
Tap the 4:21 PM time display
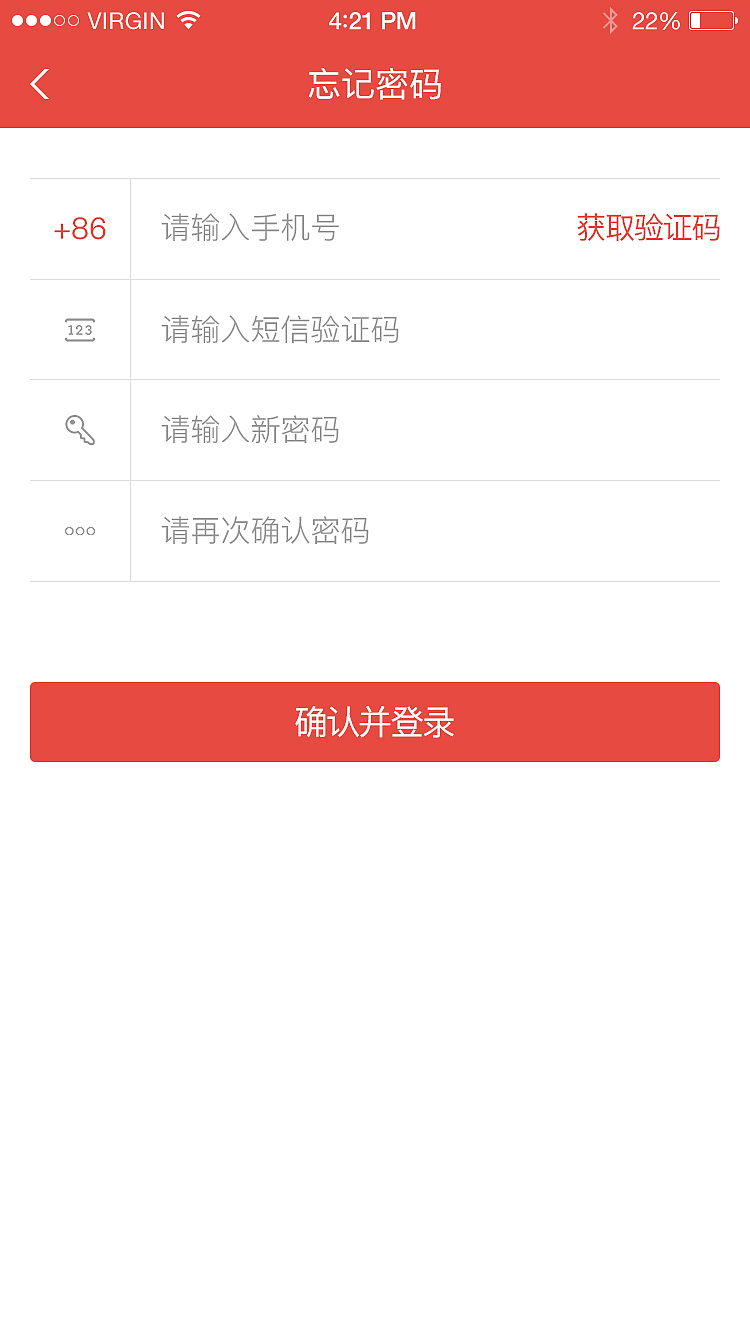click(373, 20)
